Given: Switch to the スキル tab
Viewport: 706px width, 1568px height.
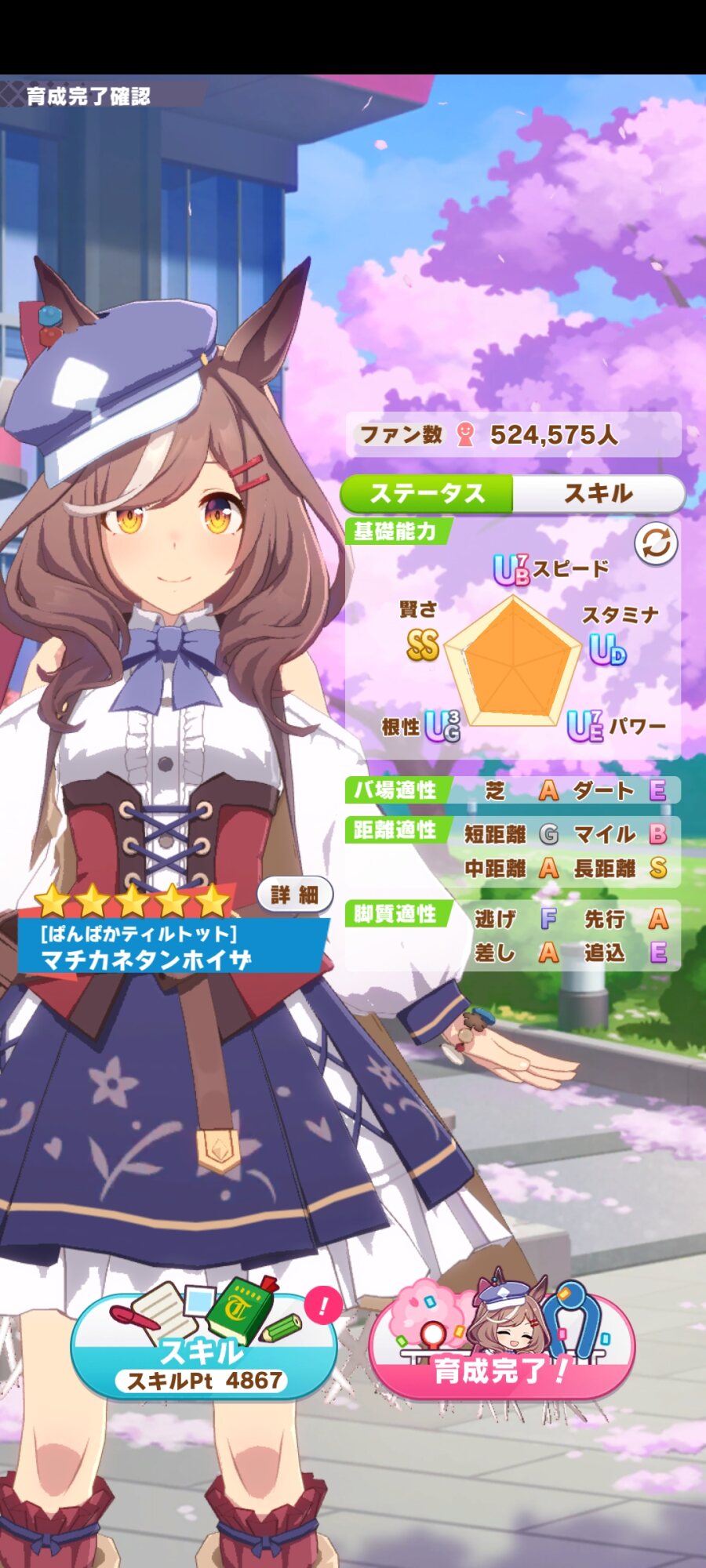Looking at the screenshot, I should pyautogui.click(x=599, y=493).
